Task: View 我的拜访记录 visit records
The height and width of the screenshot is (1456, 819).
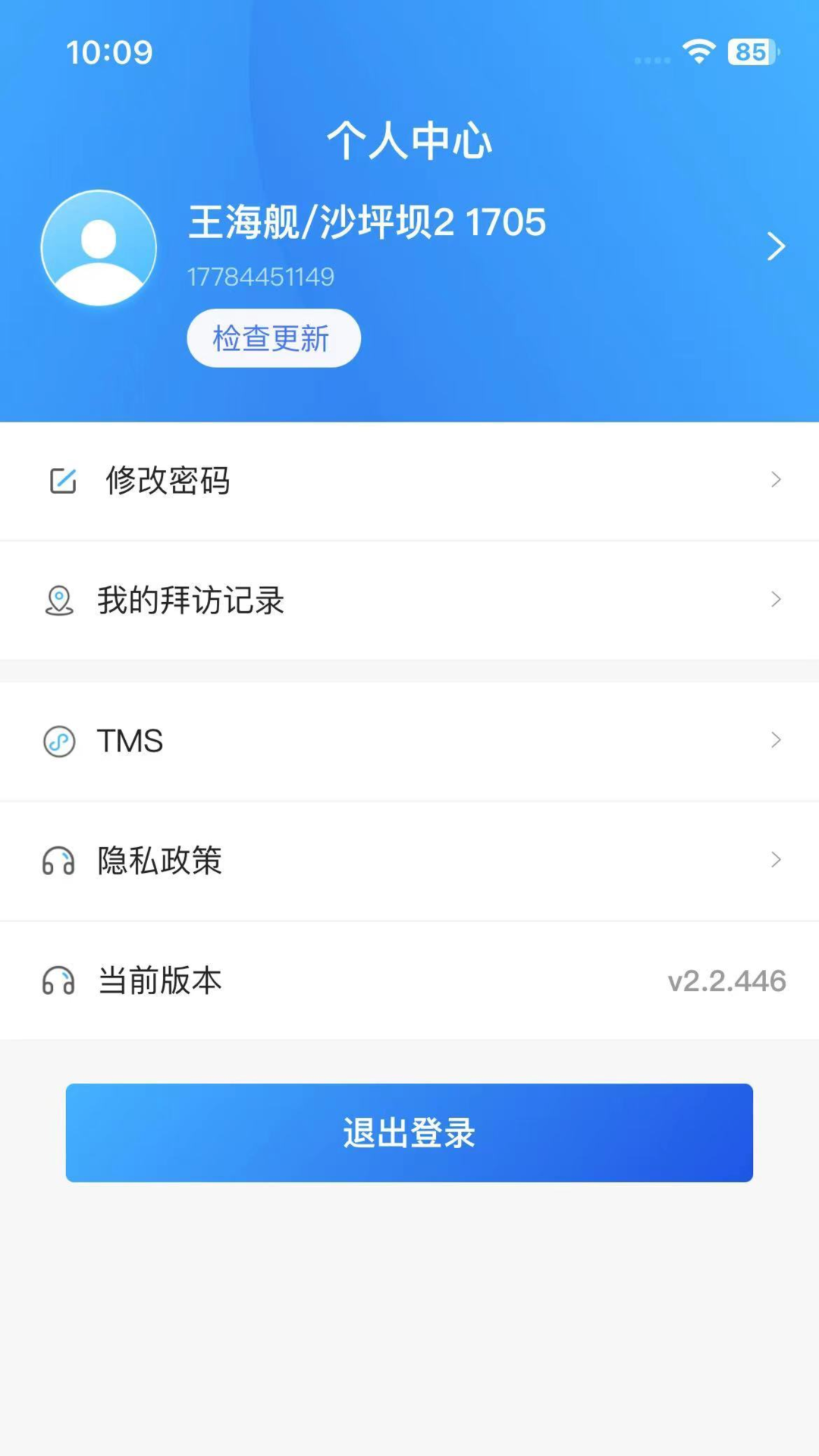Action: [x=409, y=600]
